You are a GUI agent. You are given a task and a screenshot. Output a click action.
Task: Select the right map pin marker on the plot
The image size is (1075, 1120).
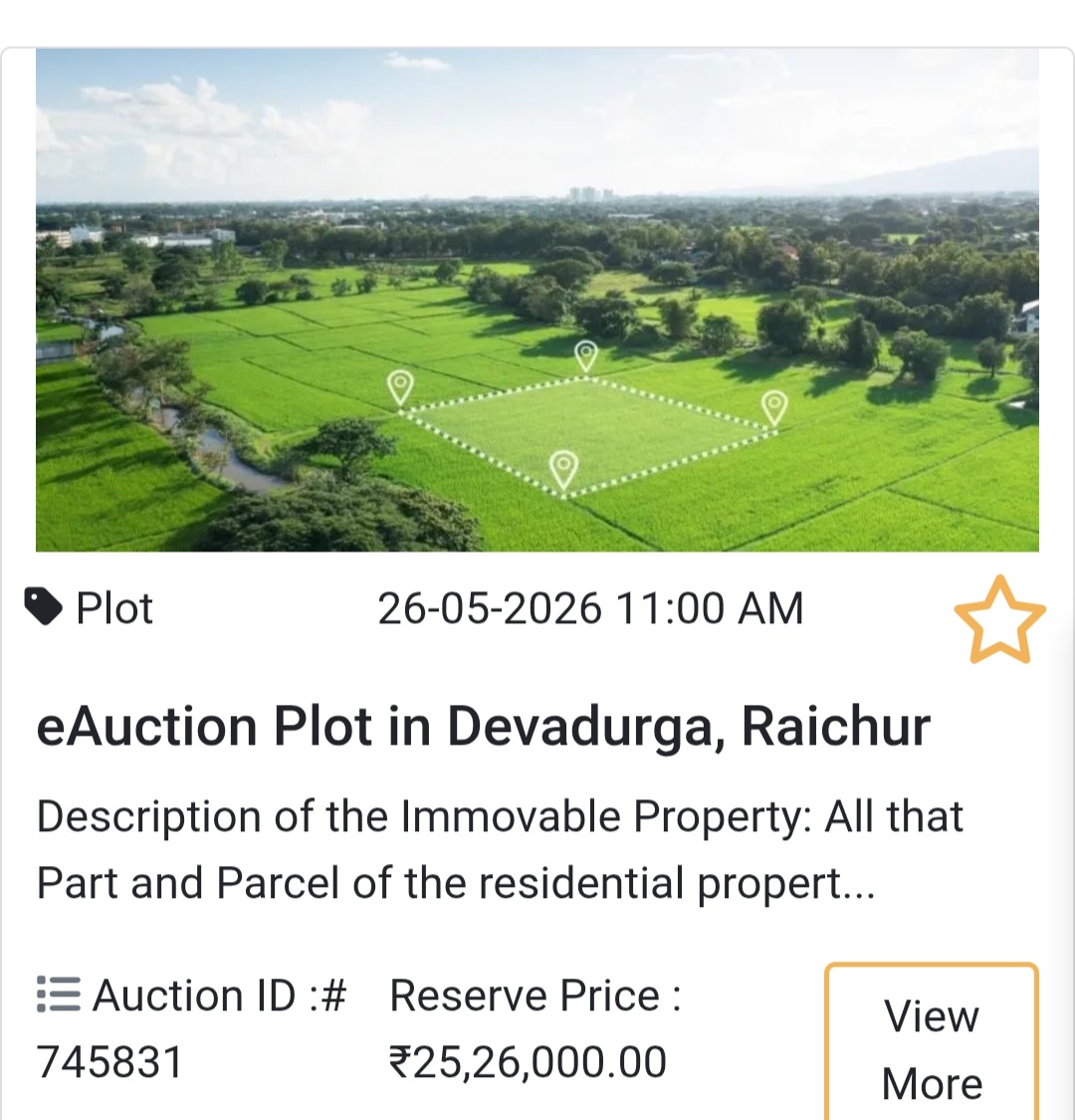click(773, 406)
